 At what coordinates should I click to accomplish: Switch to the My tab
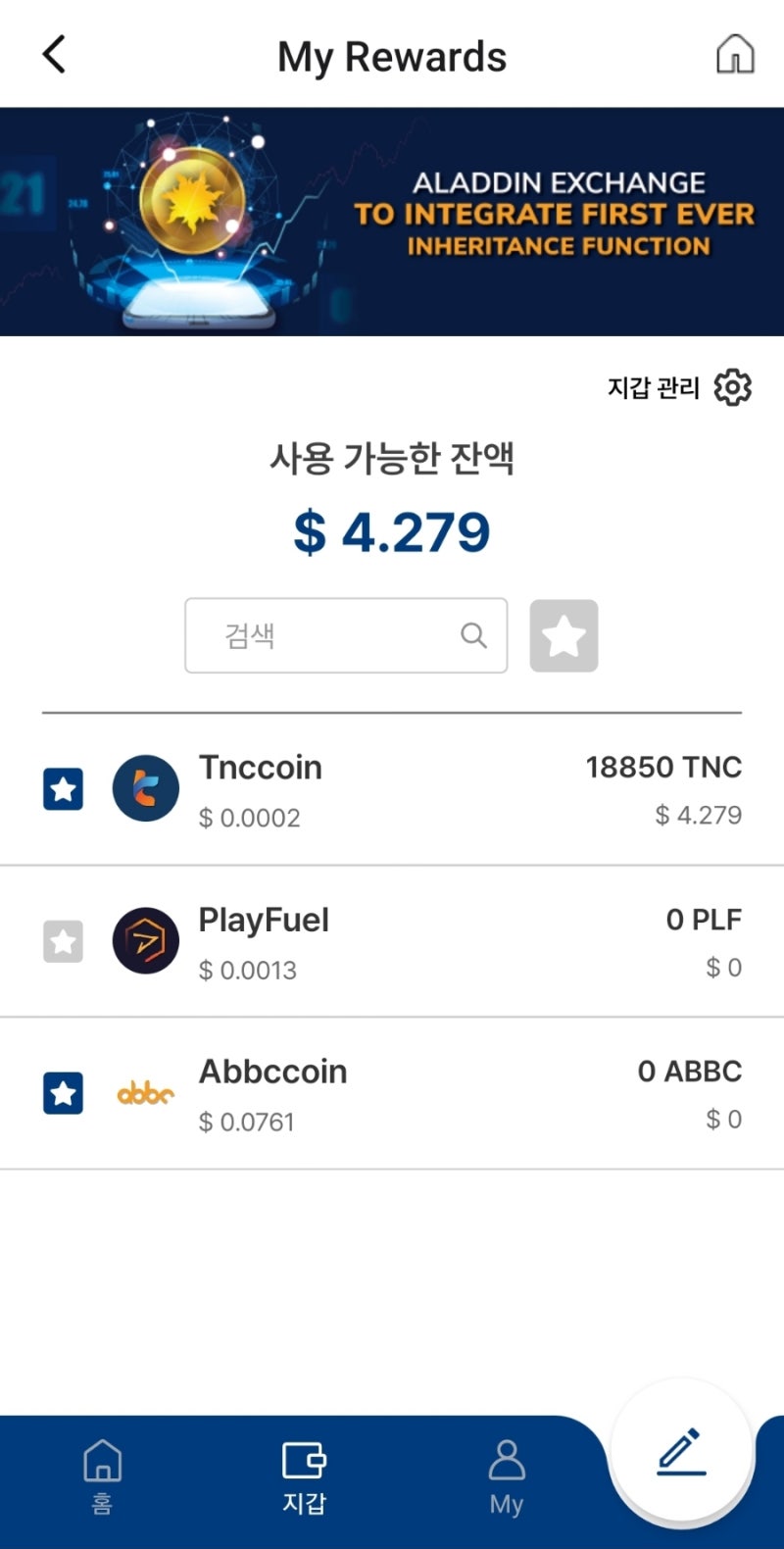(x=507, y=1475)
